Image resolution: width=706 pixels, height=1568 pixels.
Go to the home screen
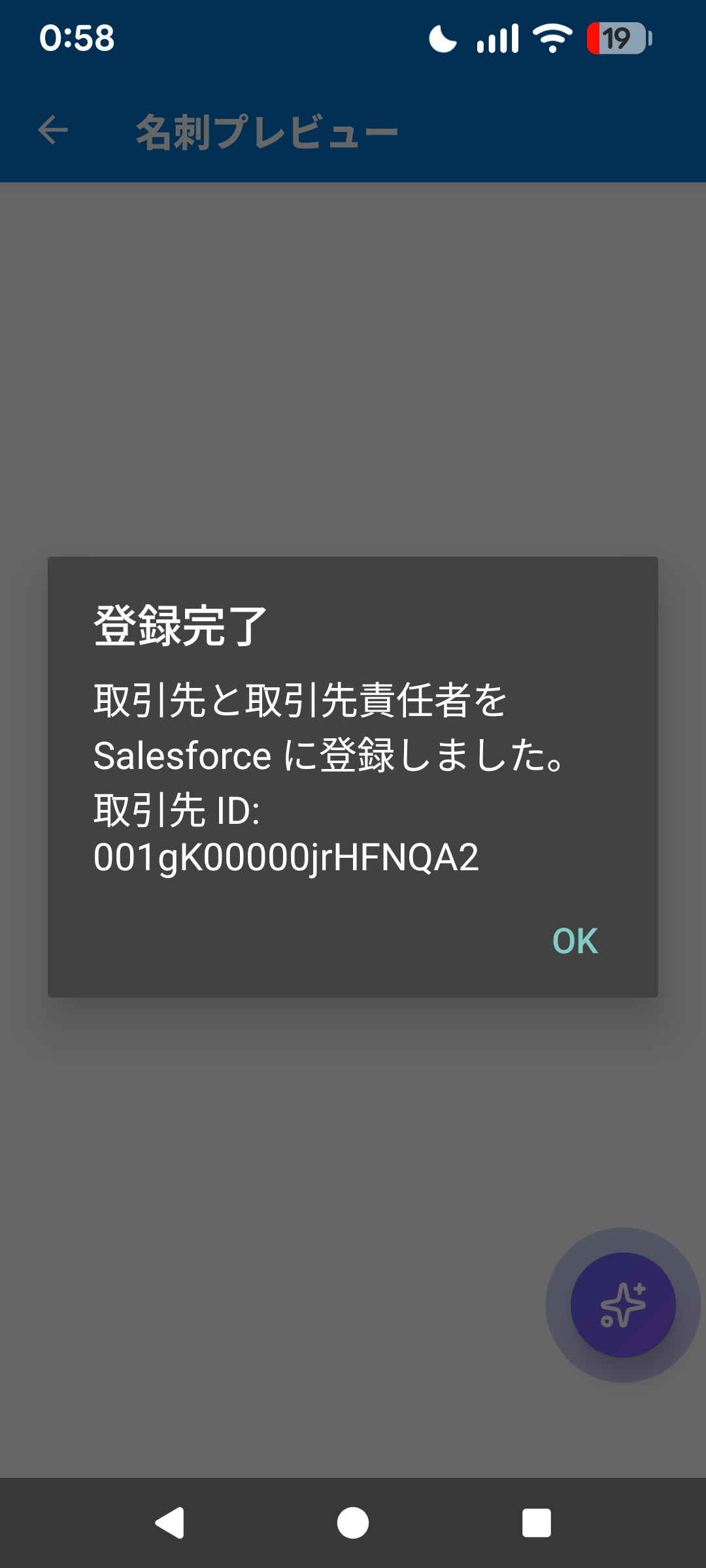[353, 1523]
